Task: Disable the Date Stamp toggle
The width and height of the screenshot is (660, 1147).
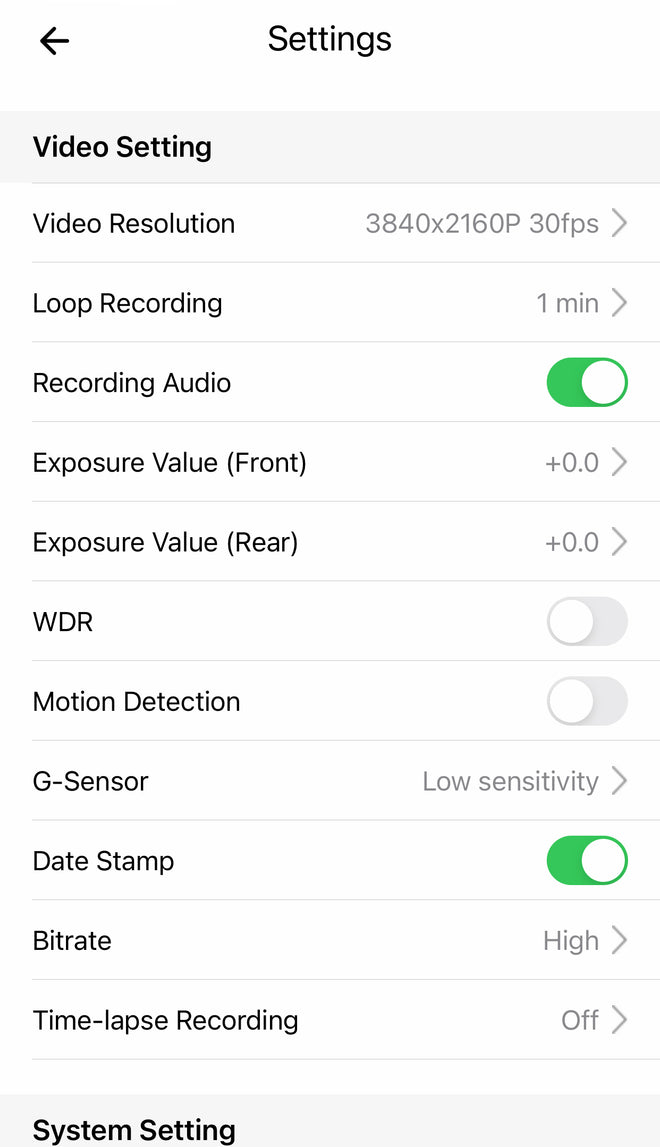Action: tap(587, 861)
